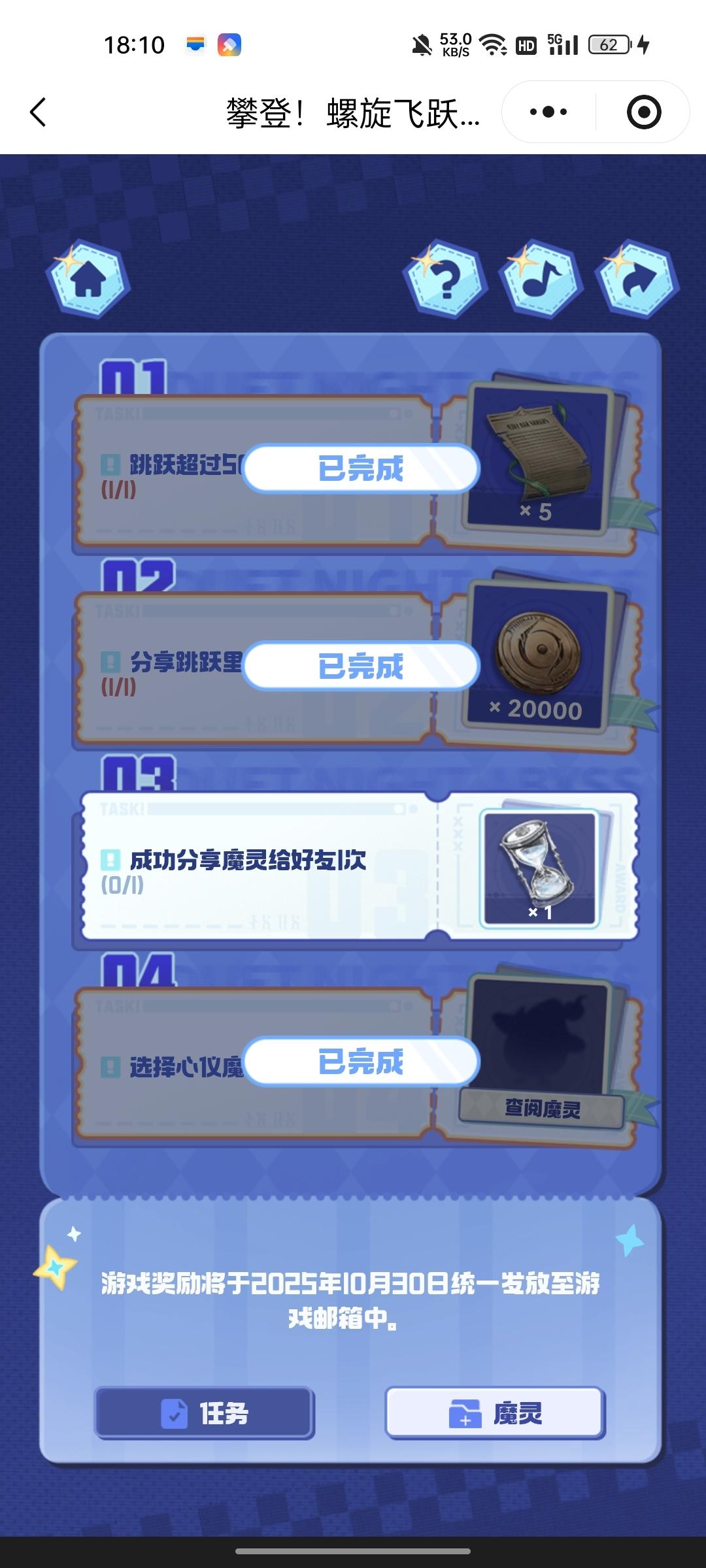The height and width of the screenshot is (1568, 706).
Task: Open the mini program more-options menu
Action: (x=548, y=112)
